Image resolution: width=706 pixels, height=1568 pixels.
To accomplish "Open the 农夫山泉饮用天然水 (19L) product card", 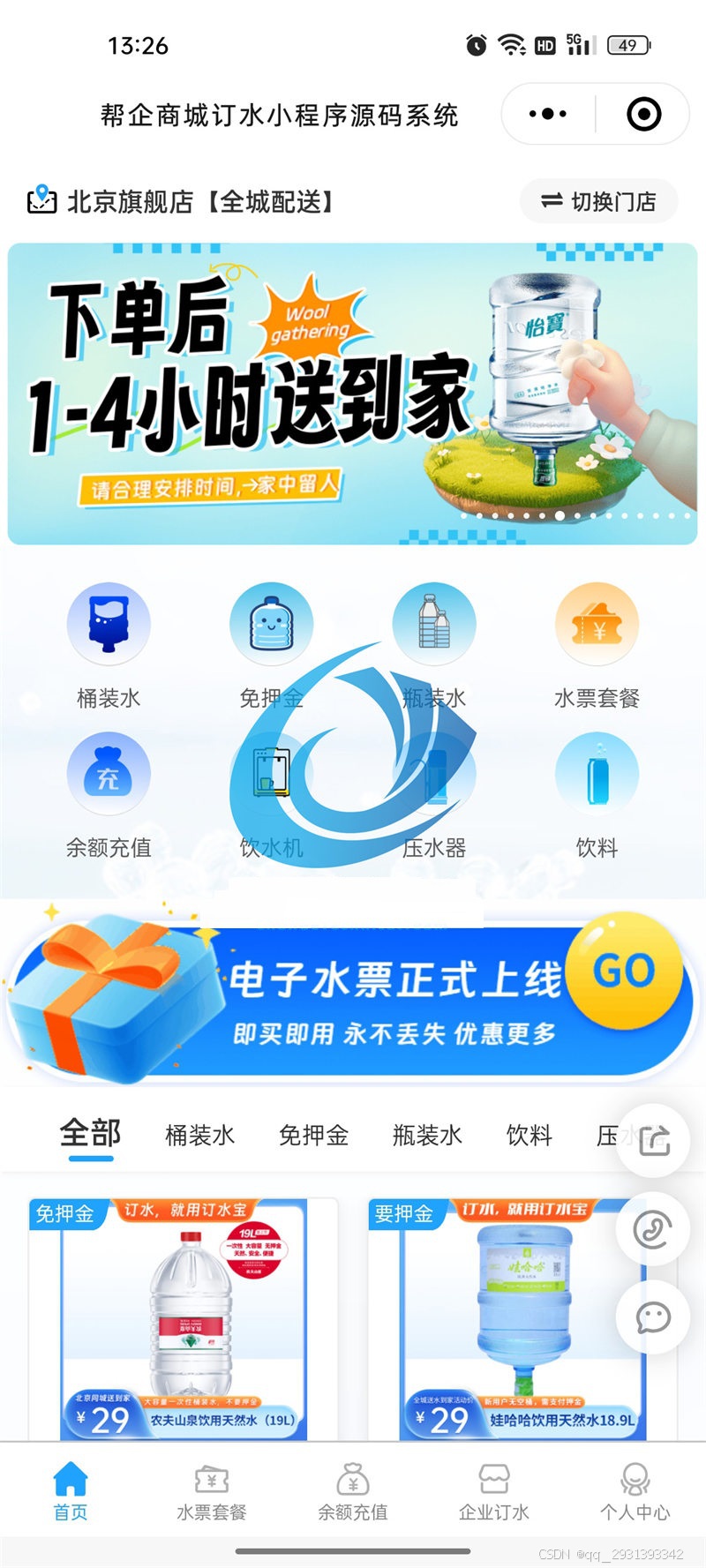I will pos(184,1319).
